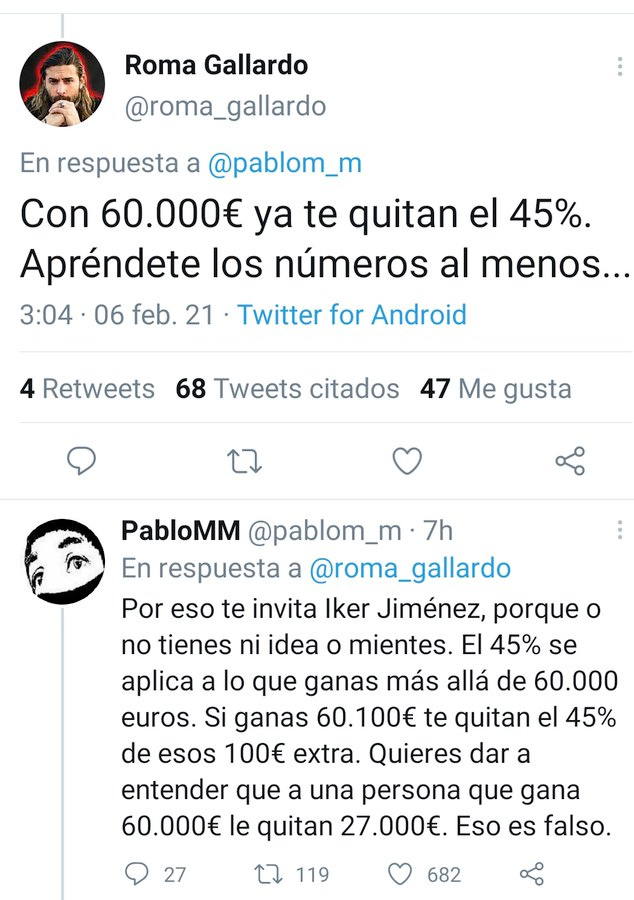Like Roma Gallardo's tweet

tap(406, 461)
